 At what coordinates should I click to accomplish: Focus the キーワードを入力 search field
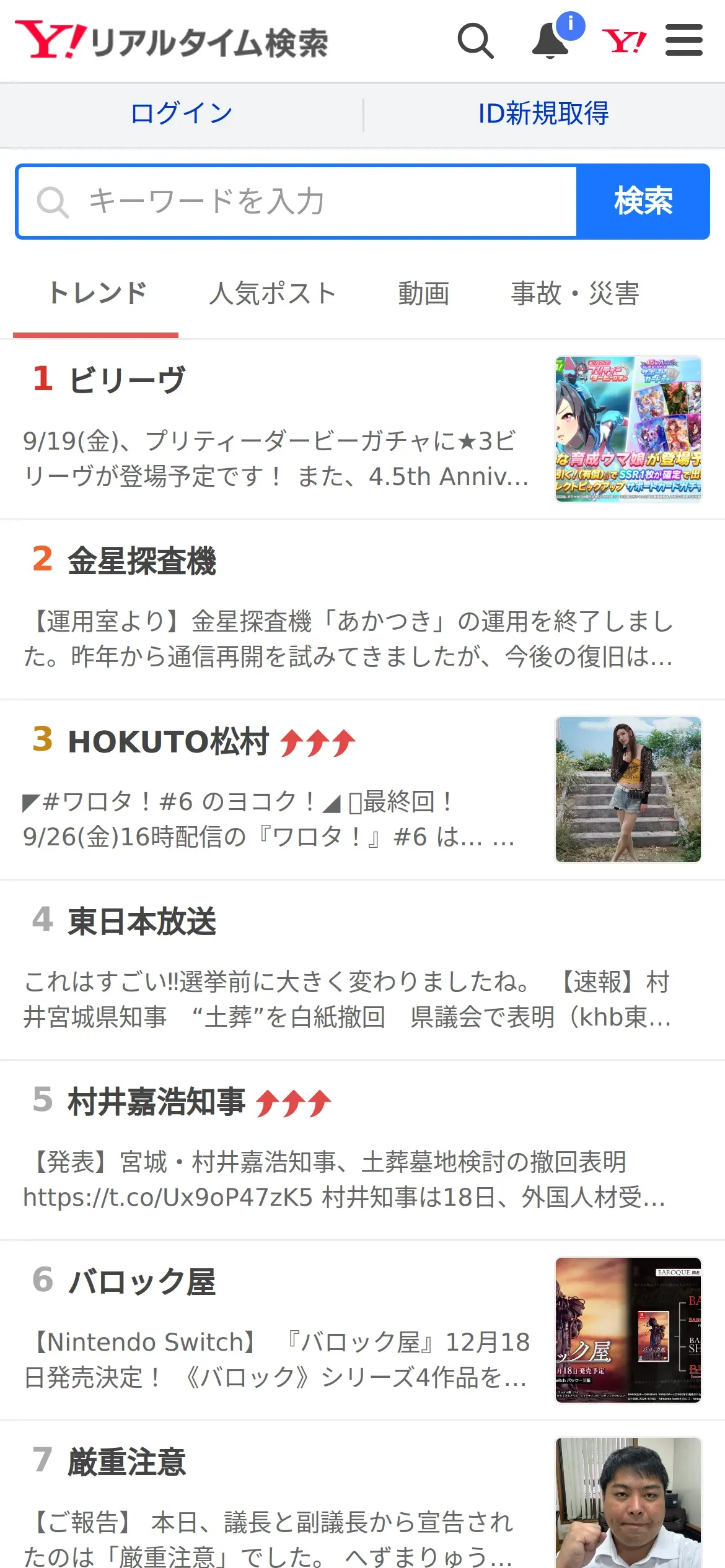click(297, 201)
